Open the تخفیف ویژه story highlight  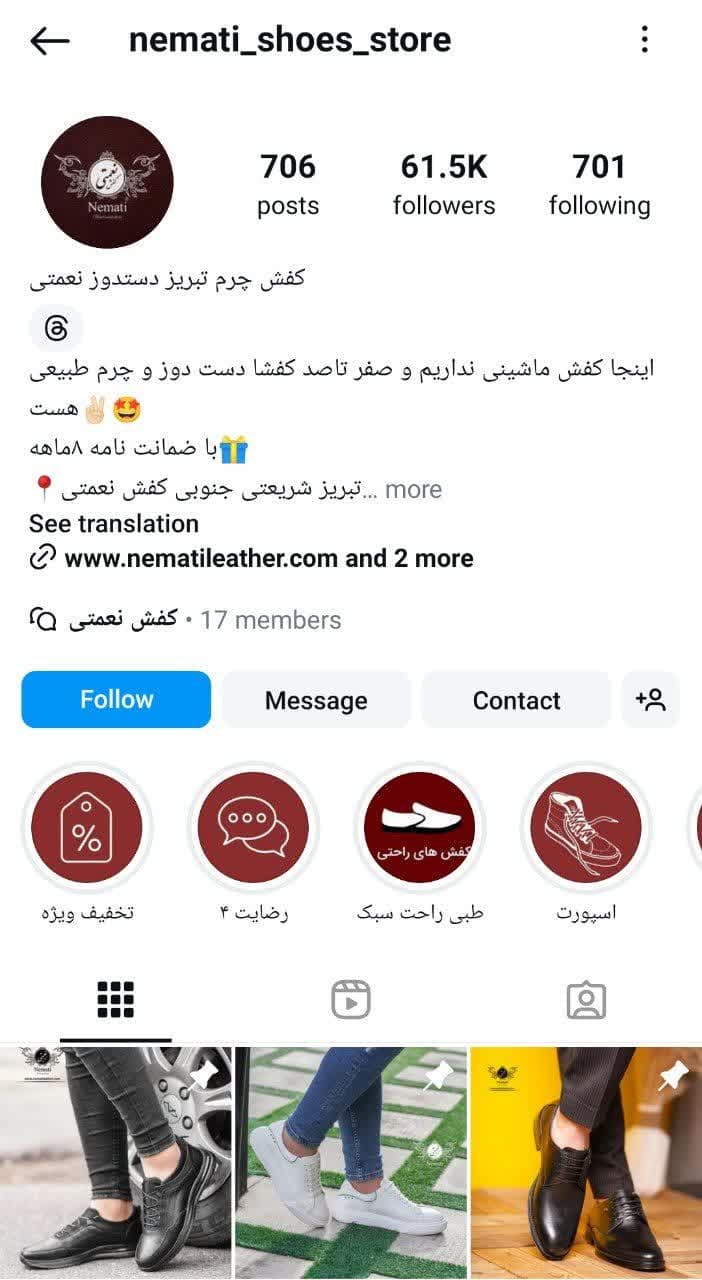tap(87, 828)
